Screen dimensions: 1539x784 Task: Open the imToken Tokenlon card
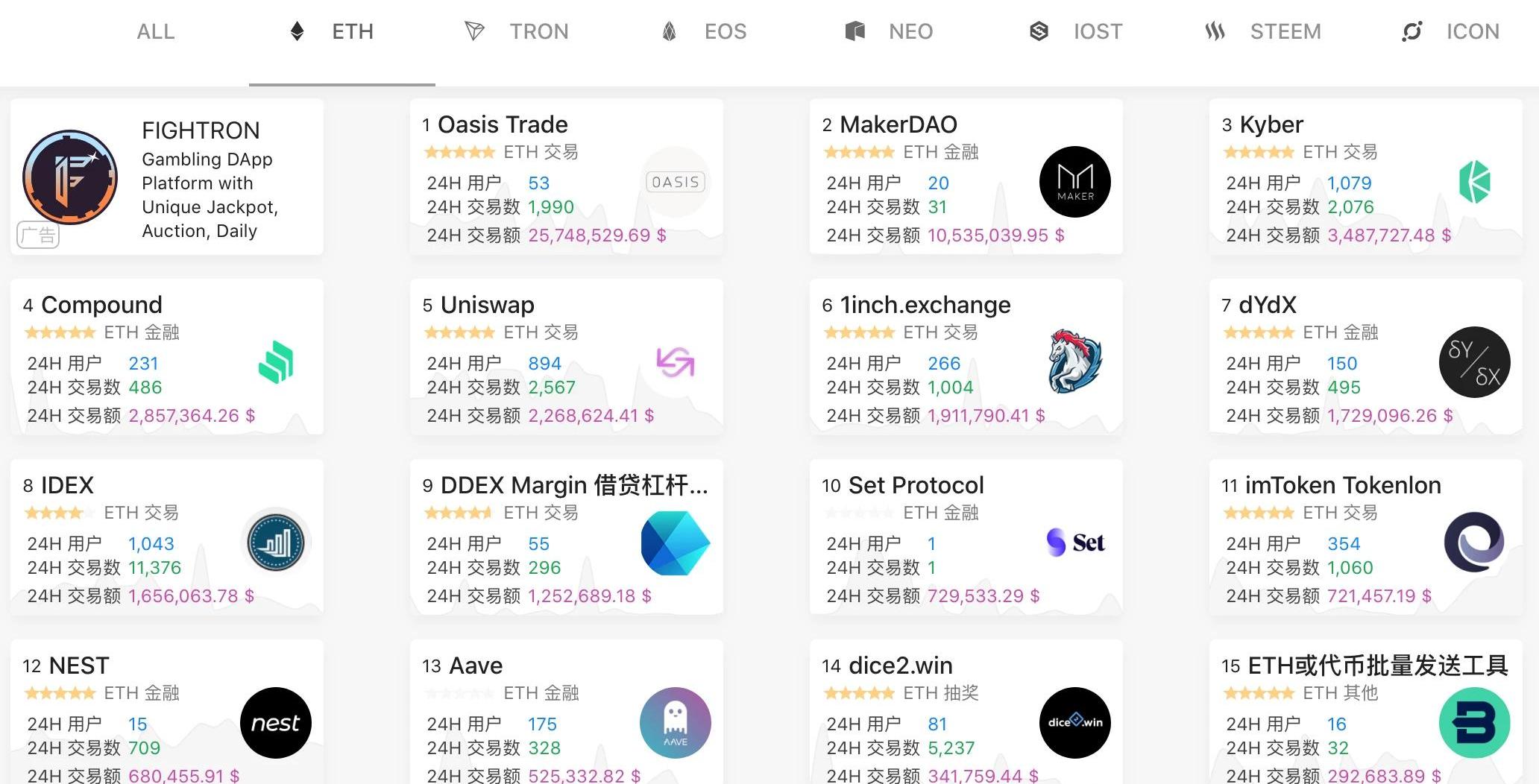point(1365,537)
